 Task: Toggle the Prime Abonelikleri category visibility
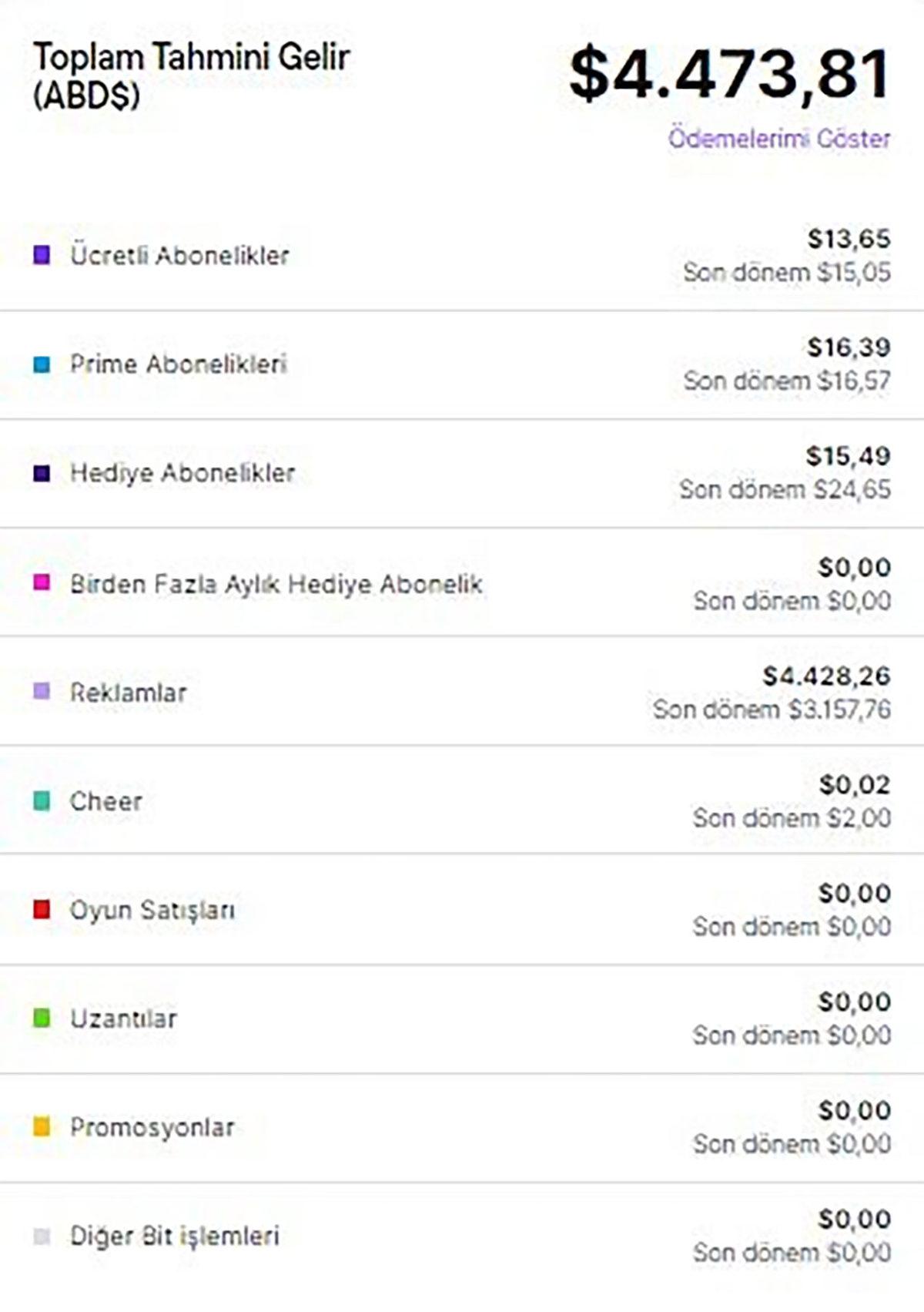click(462, 364)
